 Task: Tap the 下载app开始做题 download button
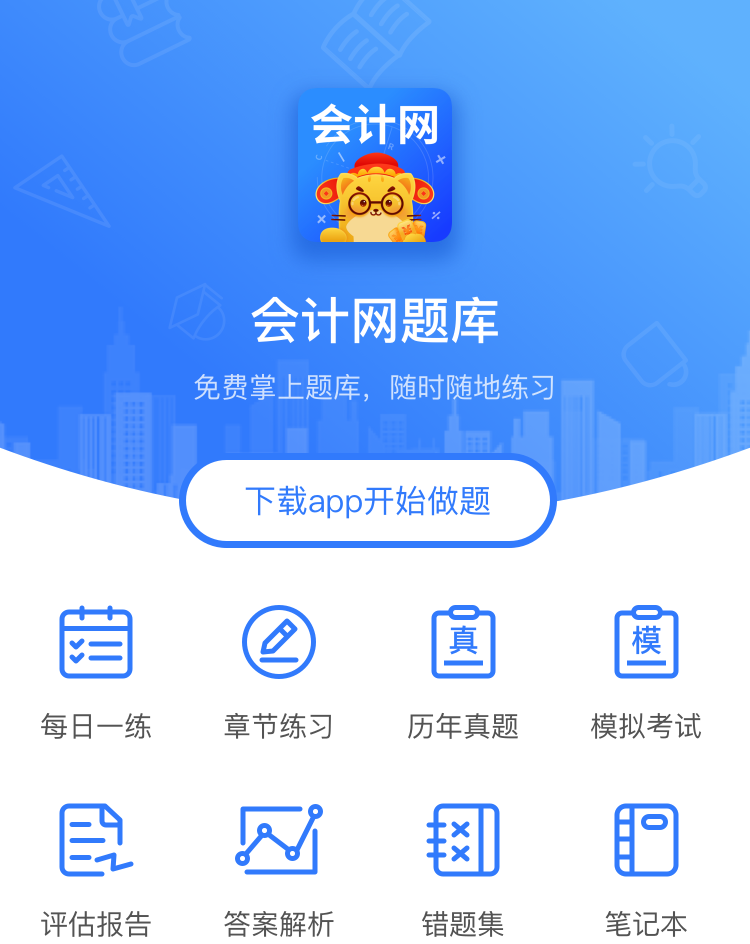coord(368,501)
